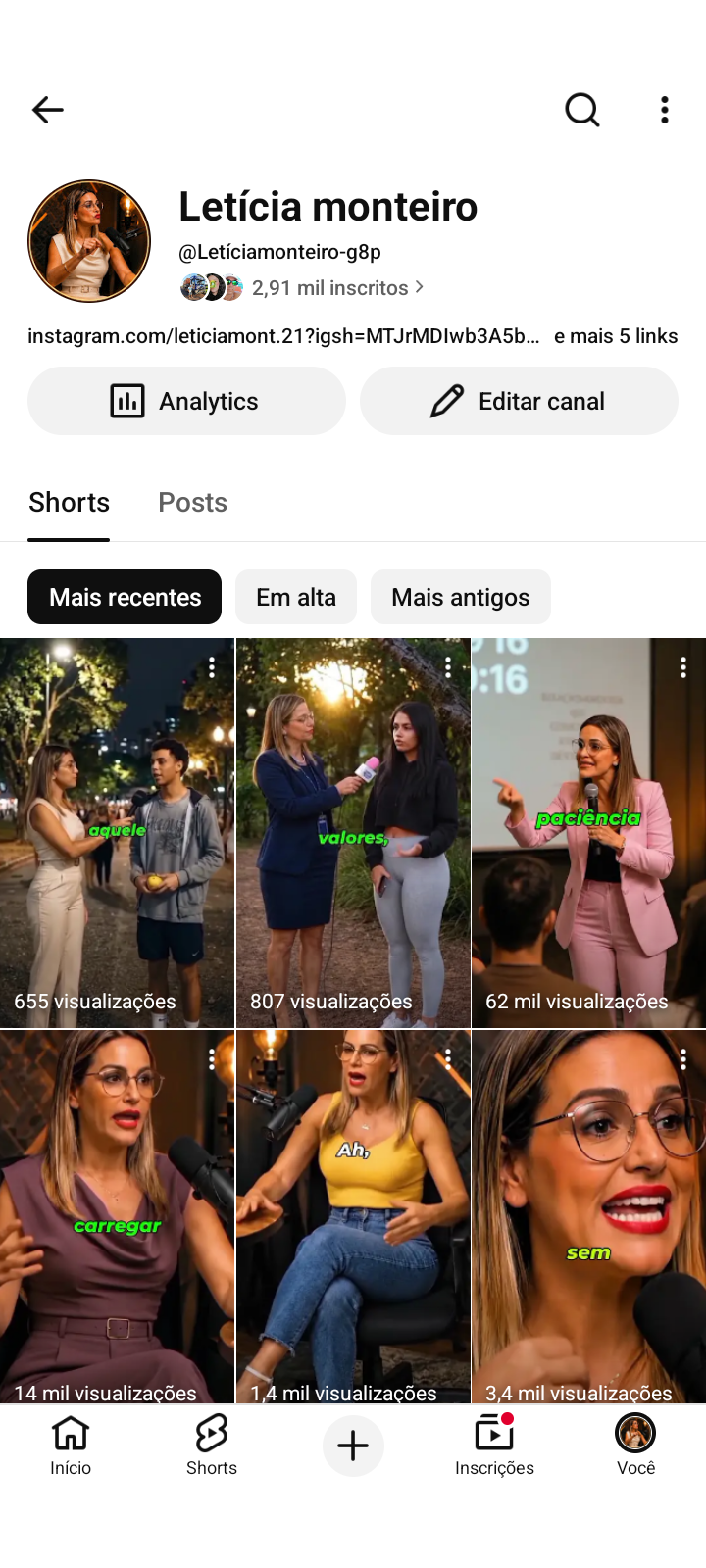Open the Inscrições tab
The width and height of the screenshot is (706, 1568).
click(x=494, y=1445)
